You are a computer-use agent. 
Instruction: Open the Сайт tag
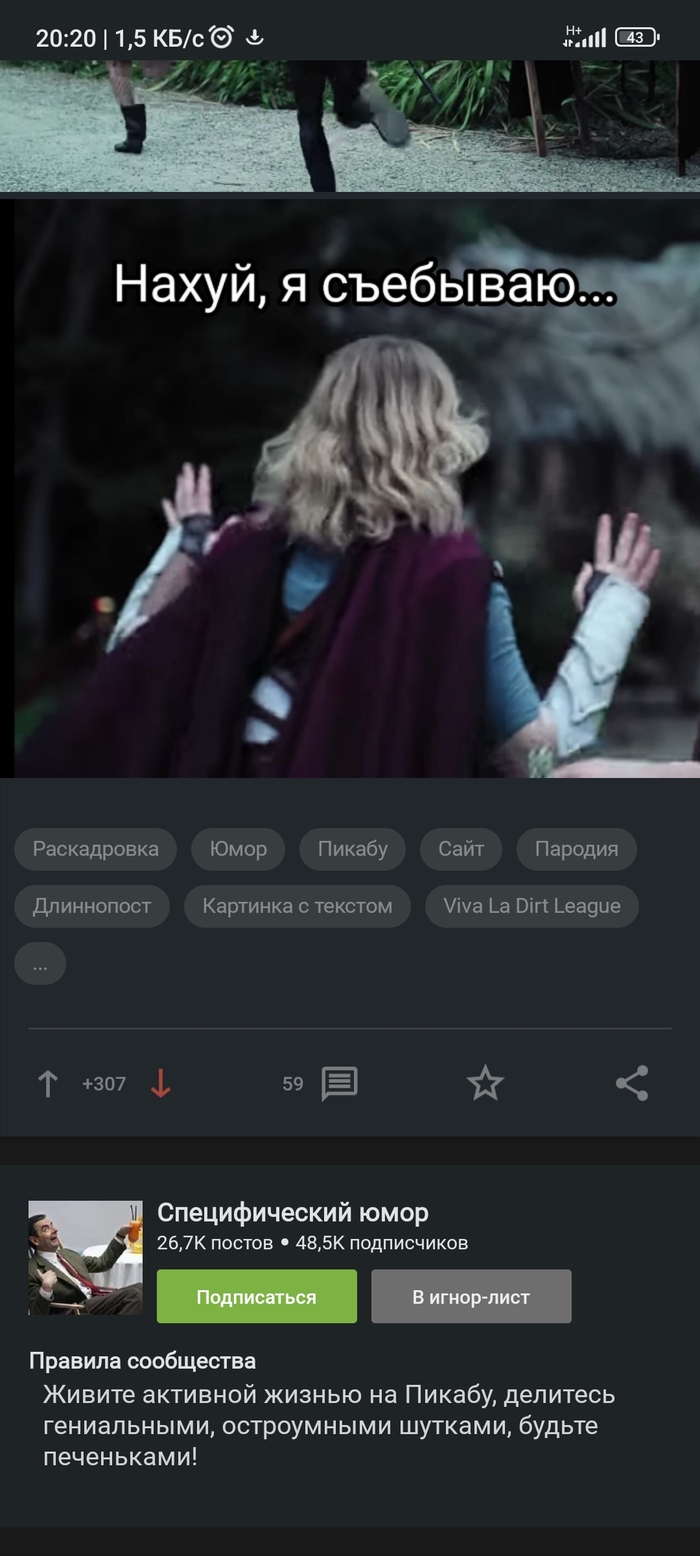click(x=460, y=849)
